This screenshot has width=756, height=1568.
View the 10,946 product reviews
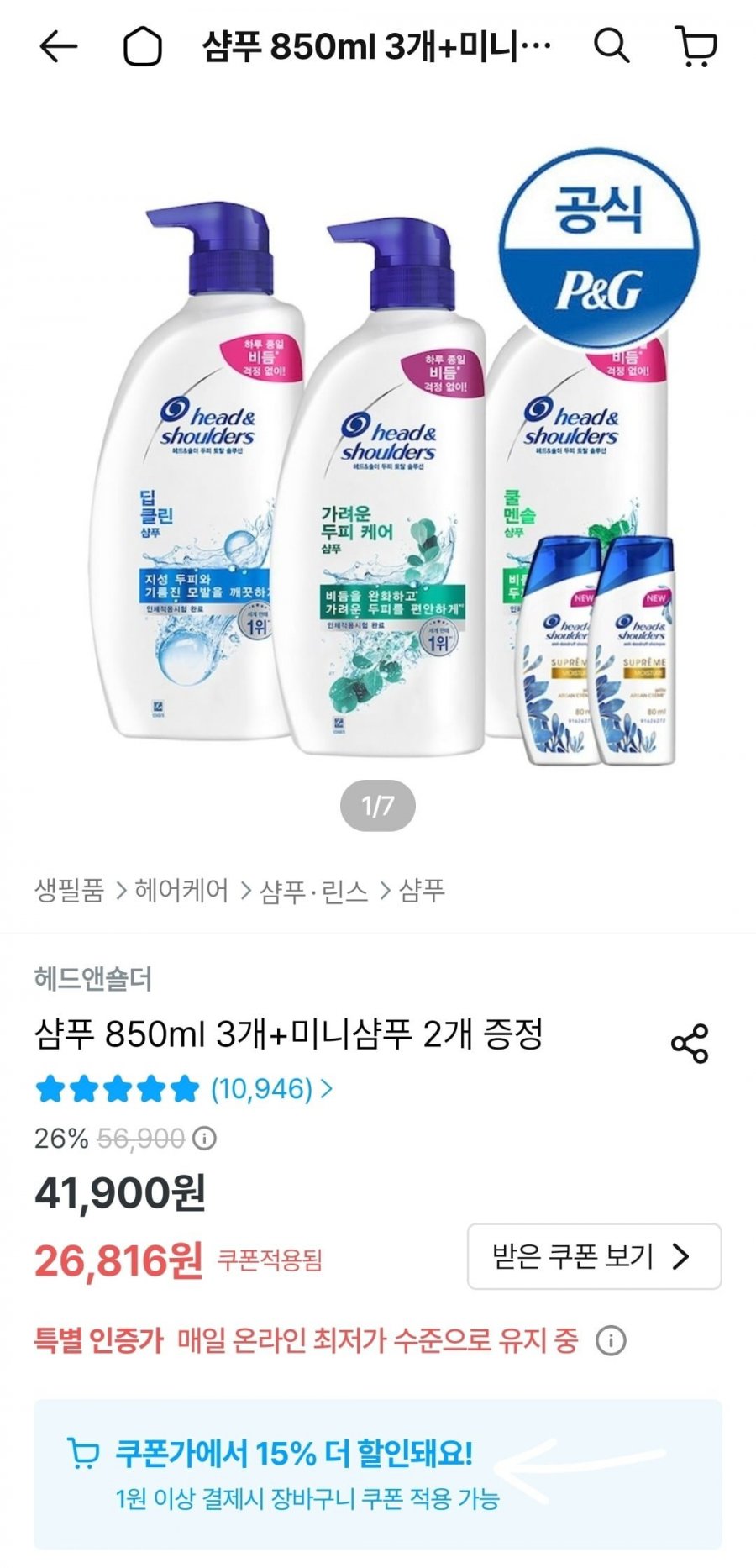pos(270,1090)
